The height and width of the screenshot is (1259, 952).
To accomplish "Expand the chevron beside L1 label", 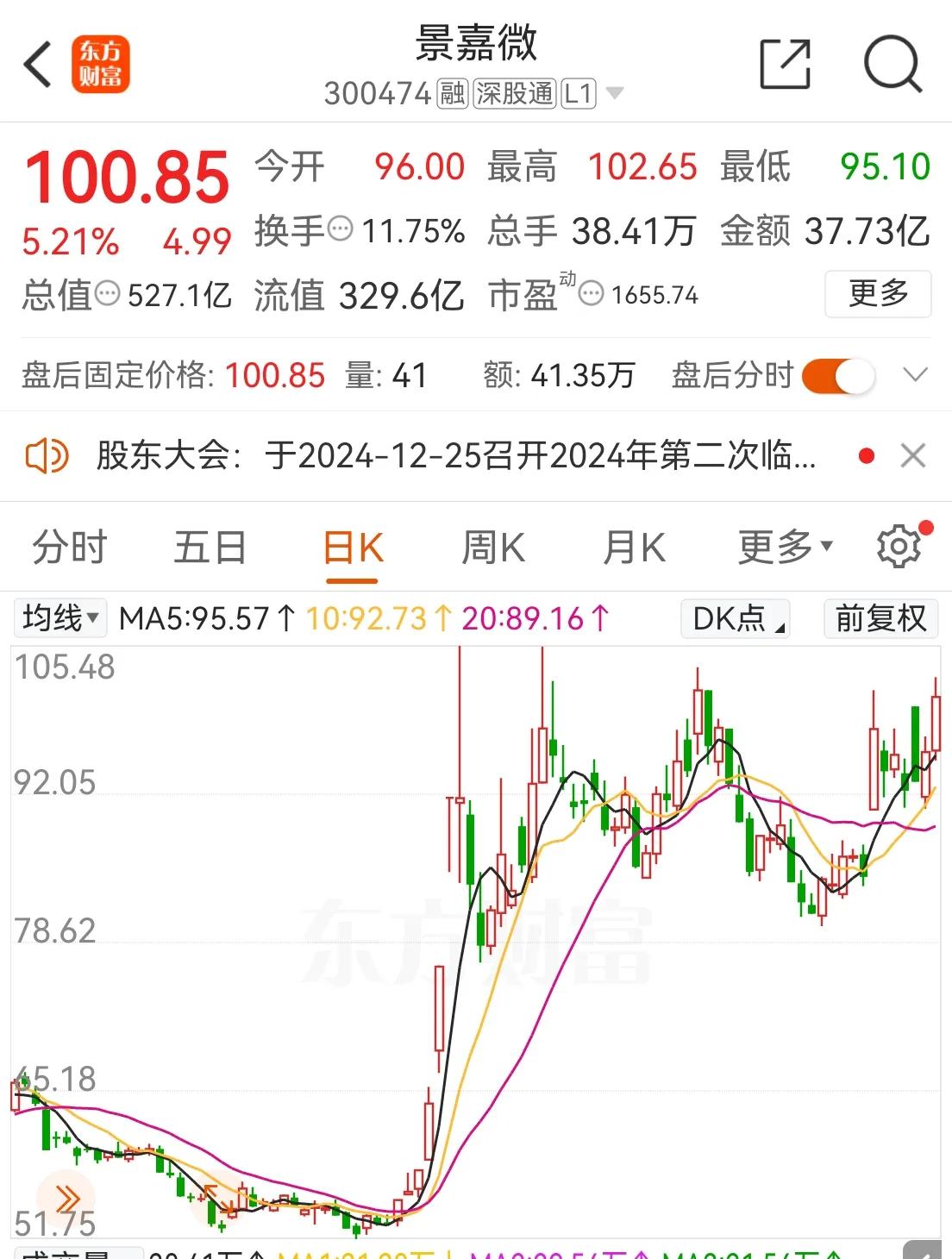I will pos(614,92).
